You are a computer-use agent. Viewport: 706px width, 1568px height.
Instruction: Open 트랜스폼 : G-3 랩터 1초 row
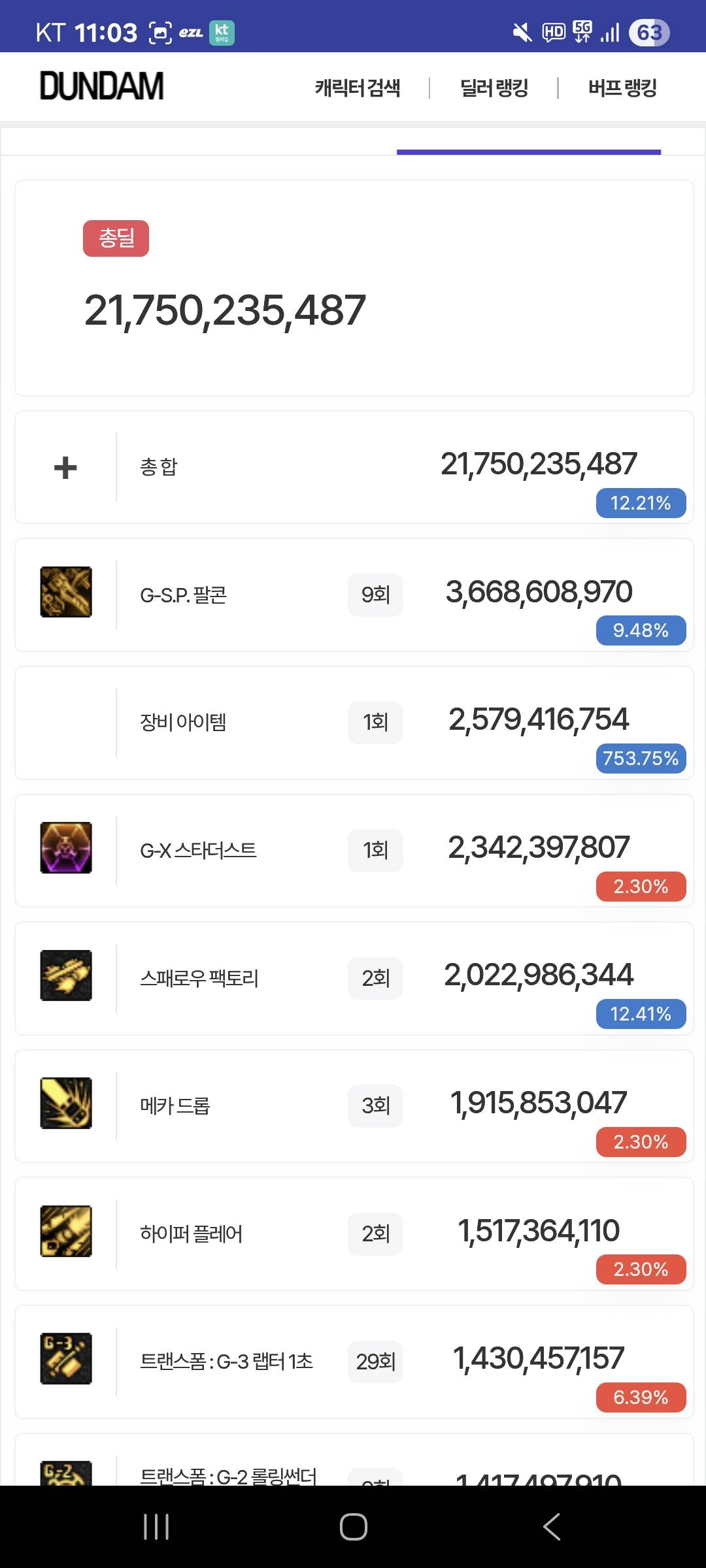tap(354, 1362)
